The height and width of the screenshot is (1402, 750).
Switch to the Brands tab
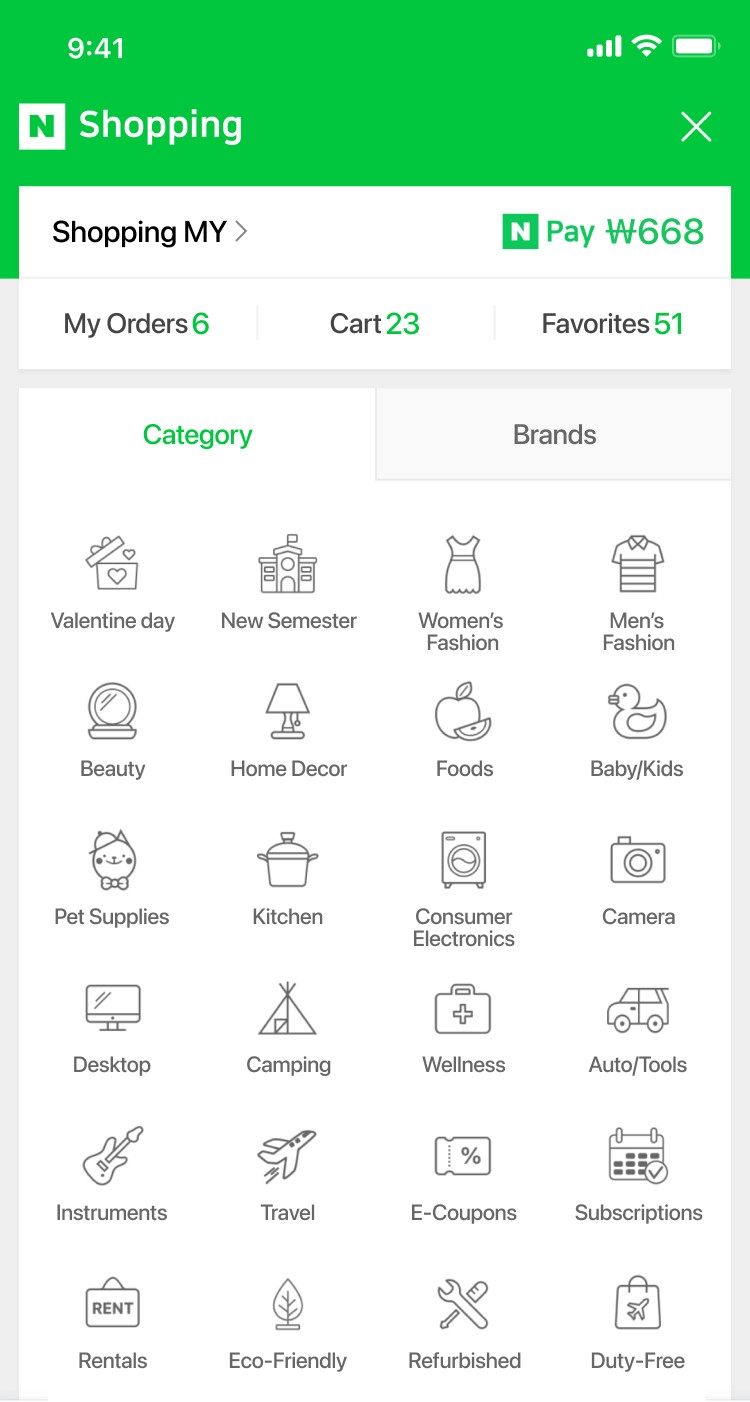coord(554,435)
